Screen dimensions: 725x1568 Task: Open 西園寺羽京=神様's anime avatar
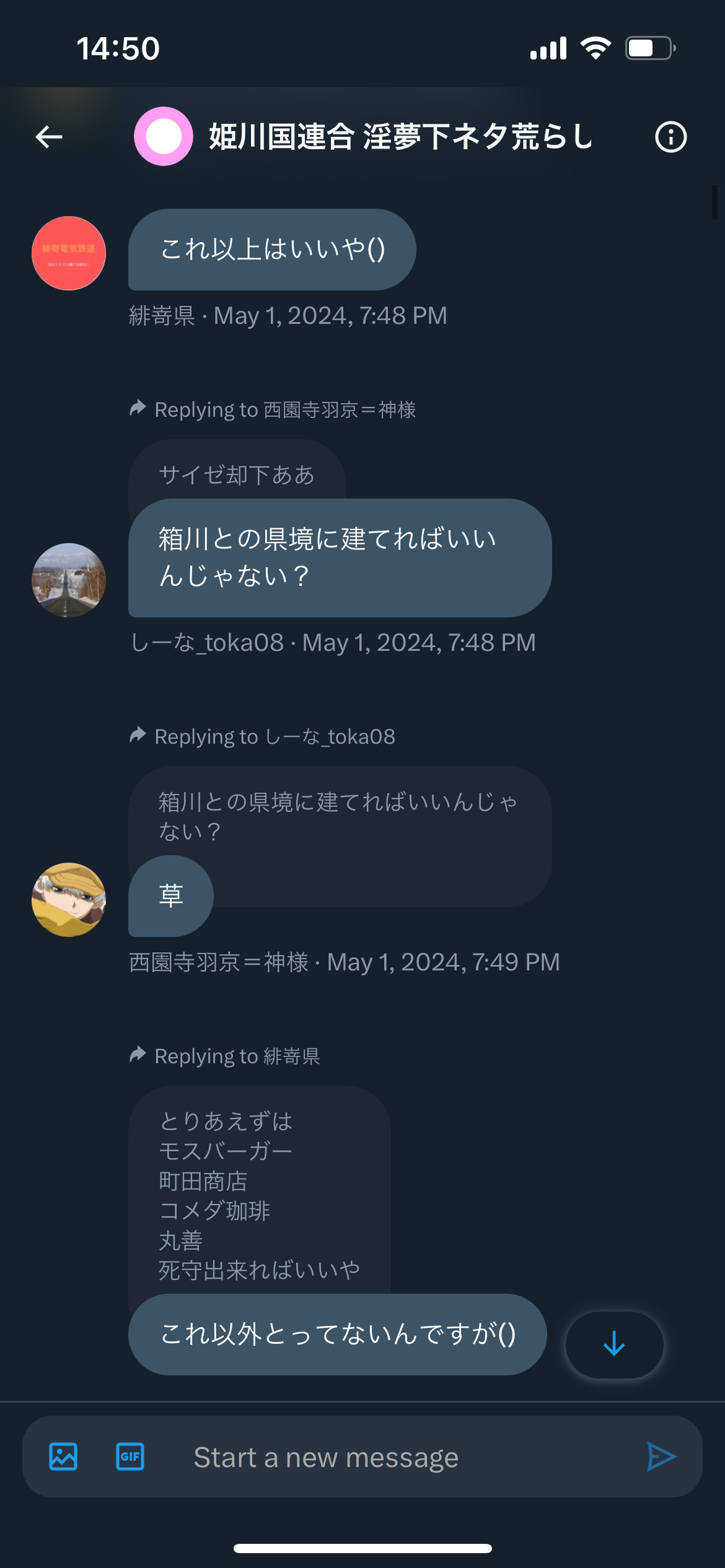69,900
